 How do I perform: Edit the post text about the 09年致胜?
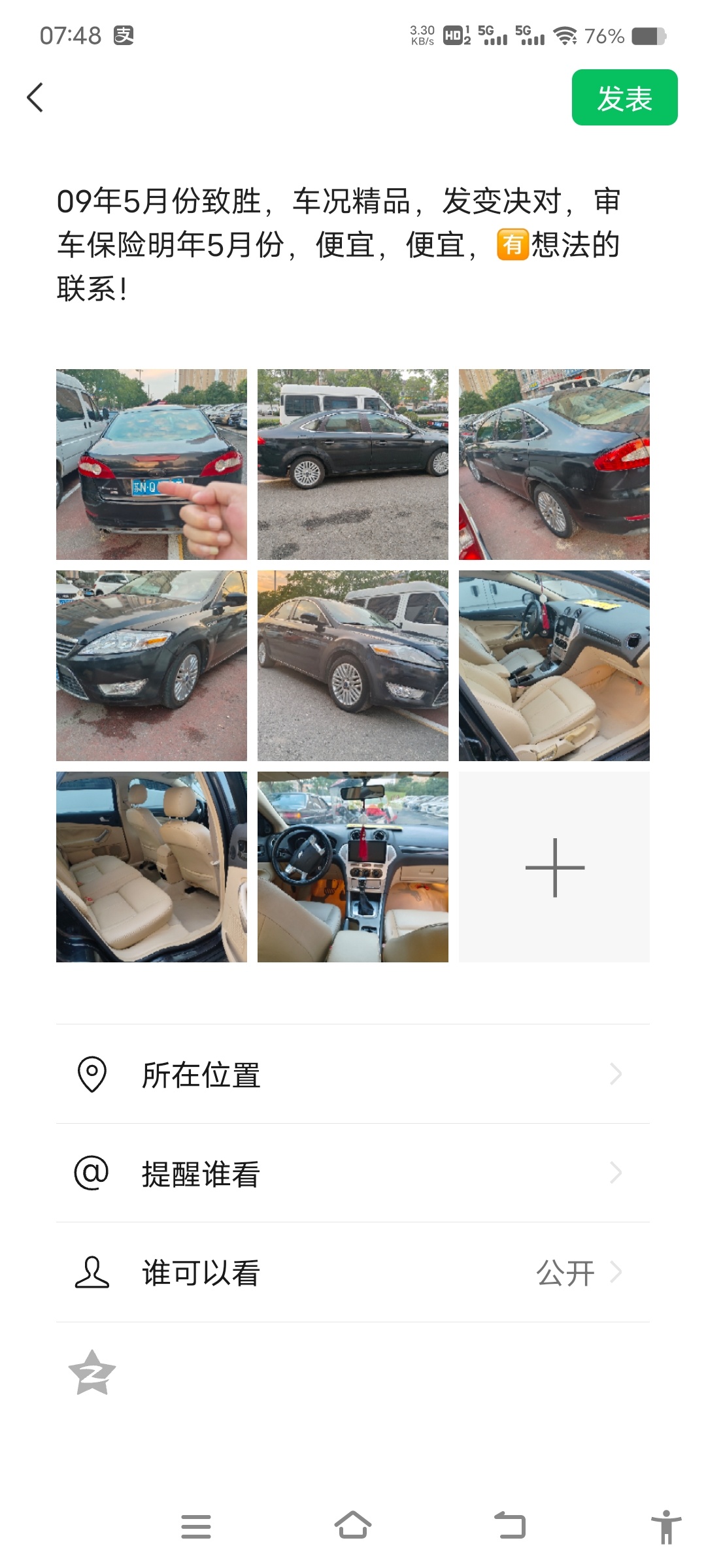tap(339, 244)
